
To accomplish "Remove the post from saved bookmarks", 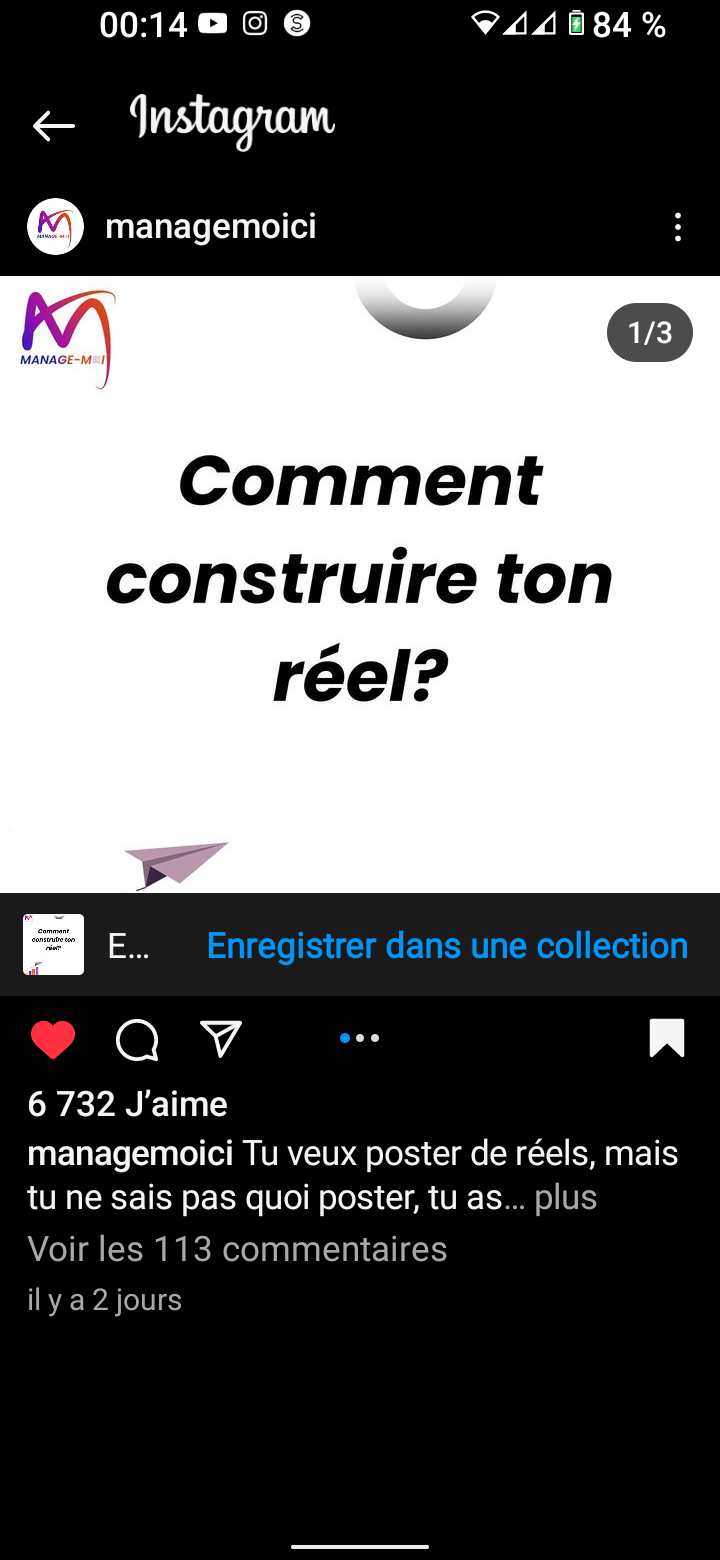I will click(x=666, y=1038).
